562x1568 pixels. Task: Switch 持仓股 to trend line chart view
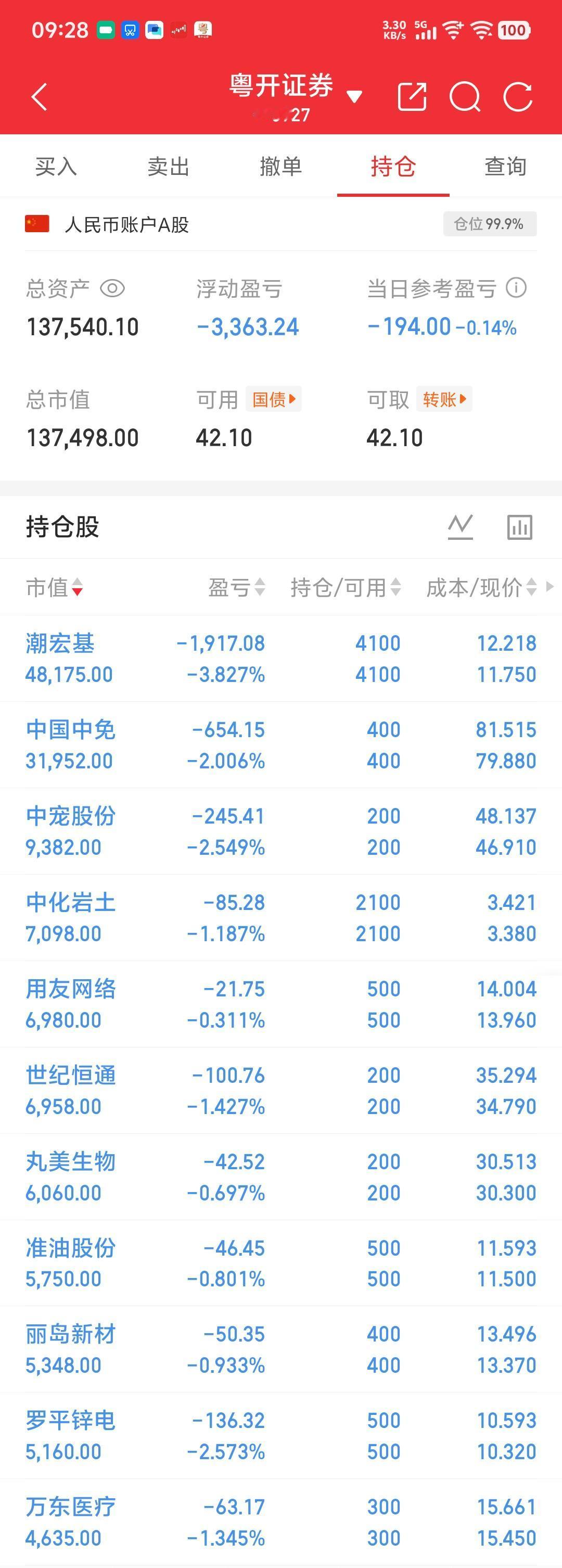tap(461, 527)
